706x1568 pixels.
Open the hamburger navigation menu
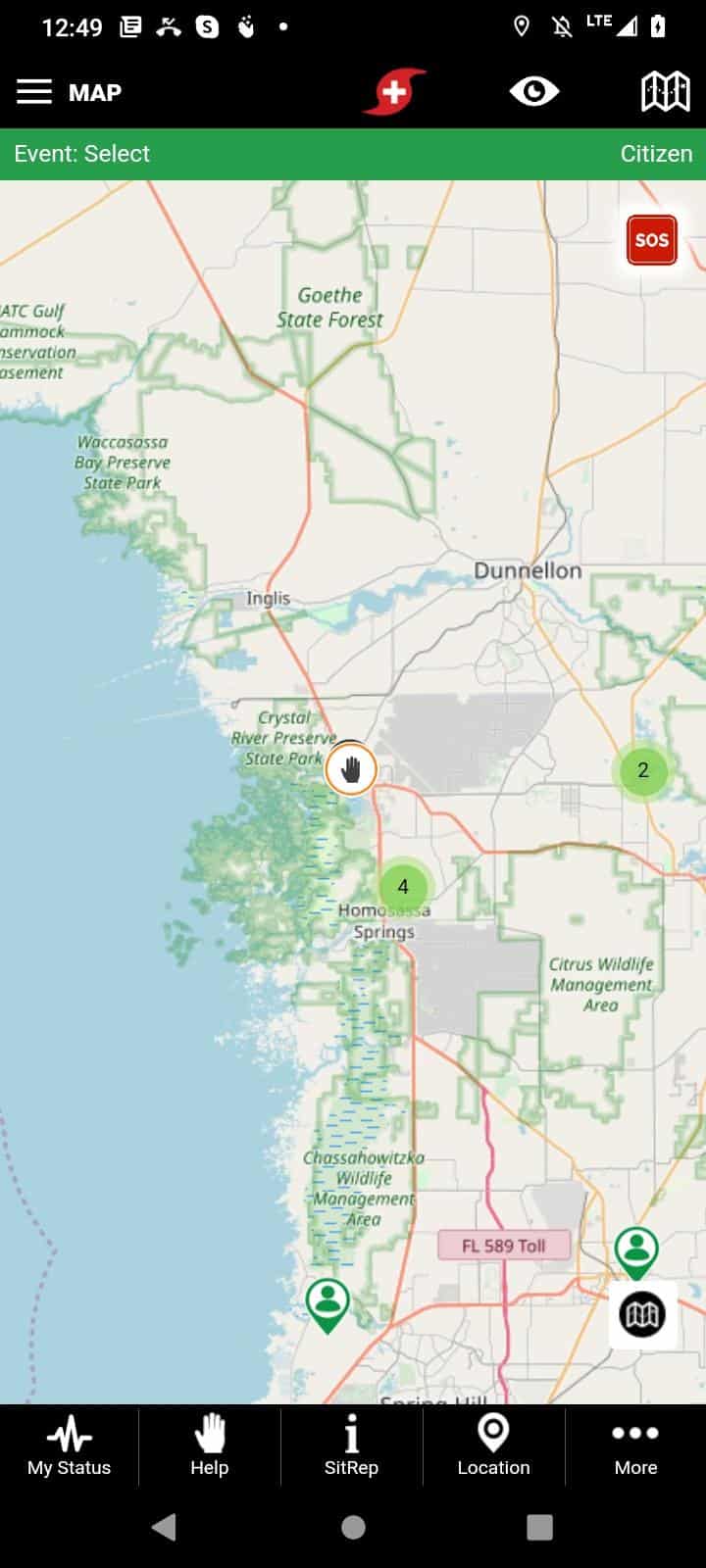point(33,91)
